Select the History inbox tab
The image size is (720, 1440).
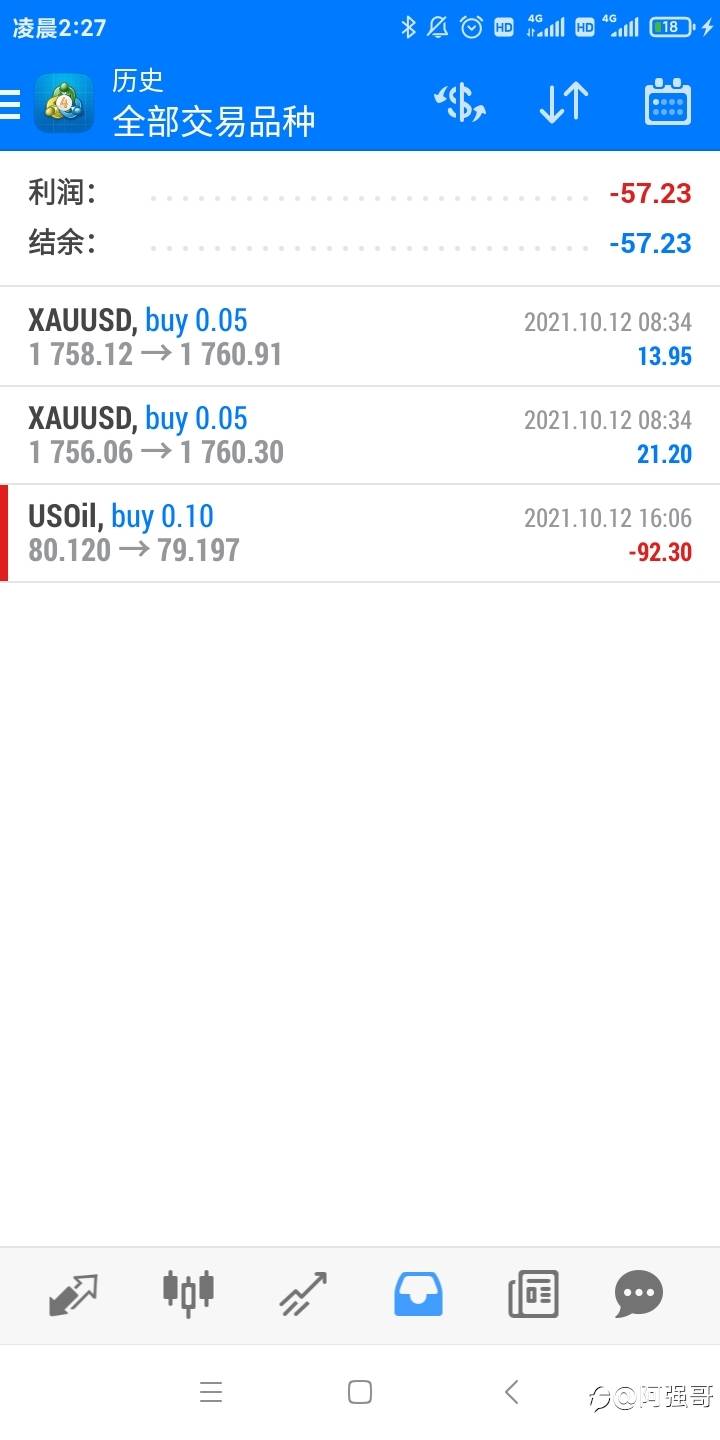418,1294
